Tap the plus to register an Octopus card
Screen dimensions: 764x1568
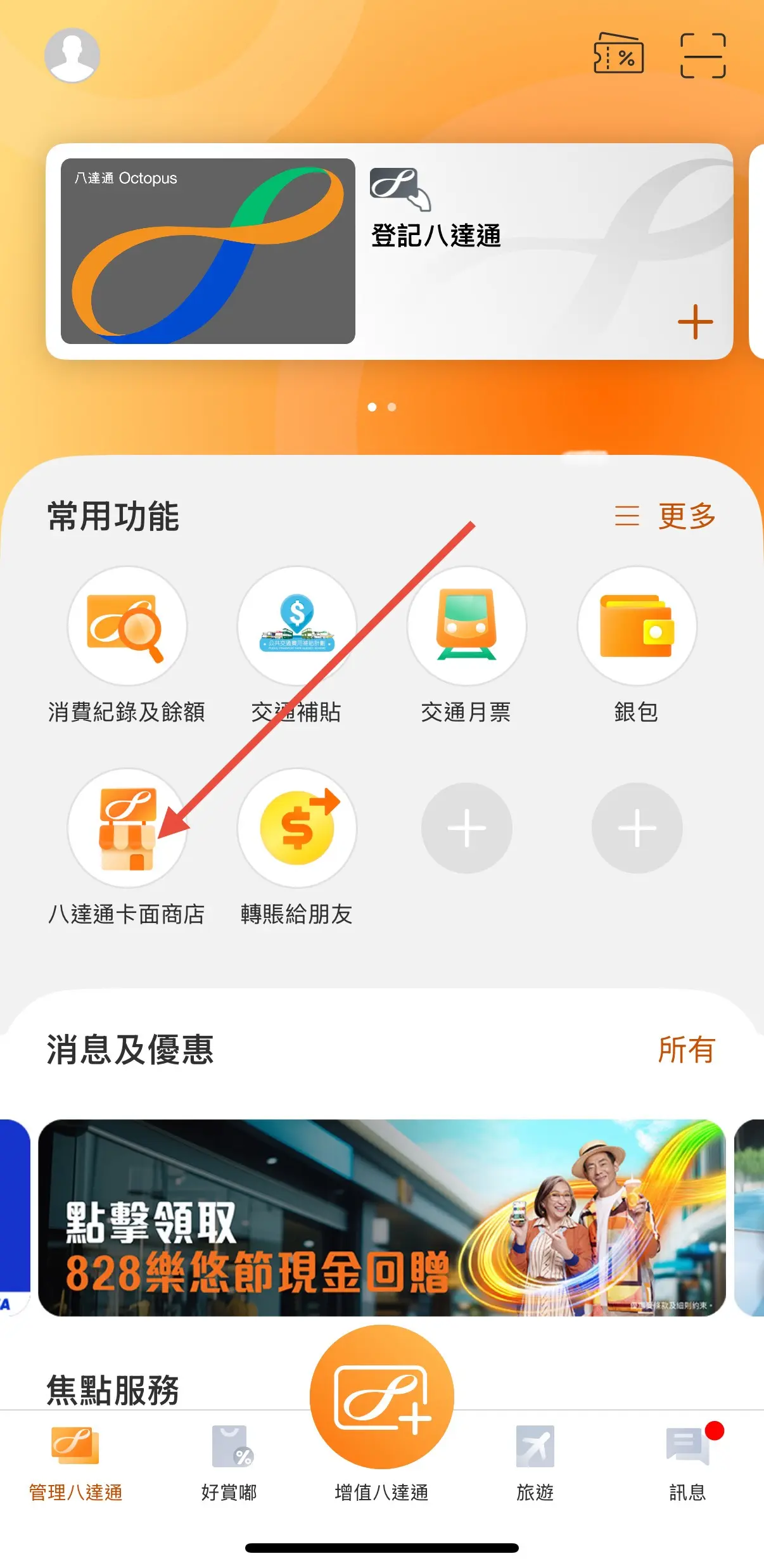pos(695,322)
